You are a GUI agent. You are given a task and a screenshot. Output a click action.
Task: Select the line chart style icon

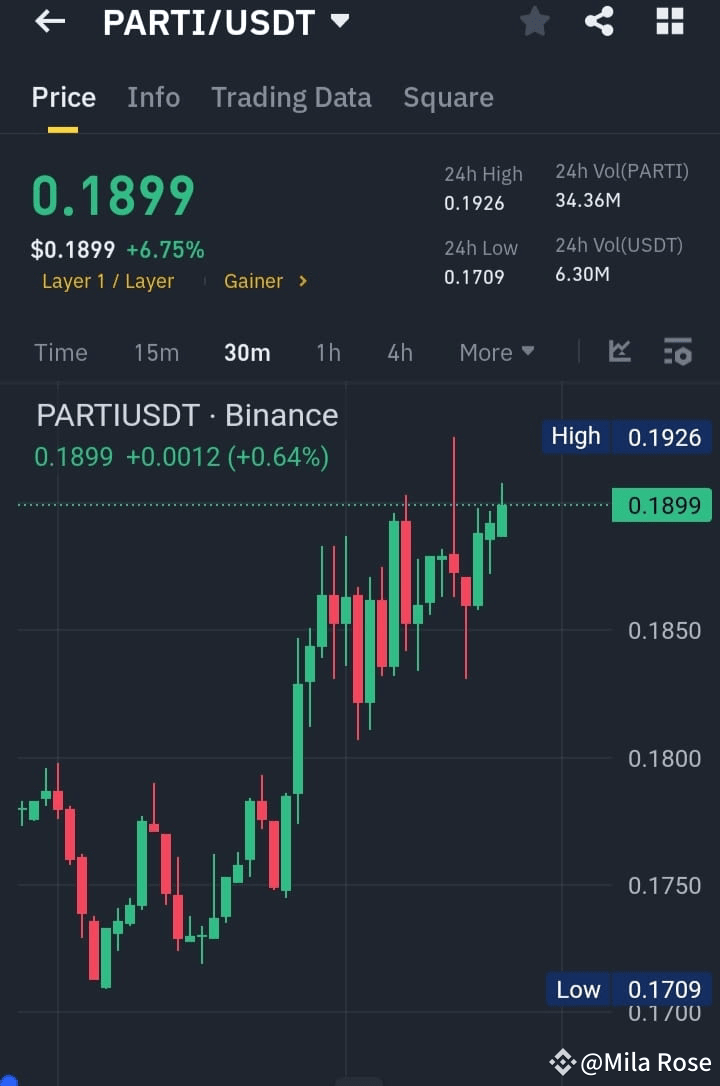[x=620, y=352]
